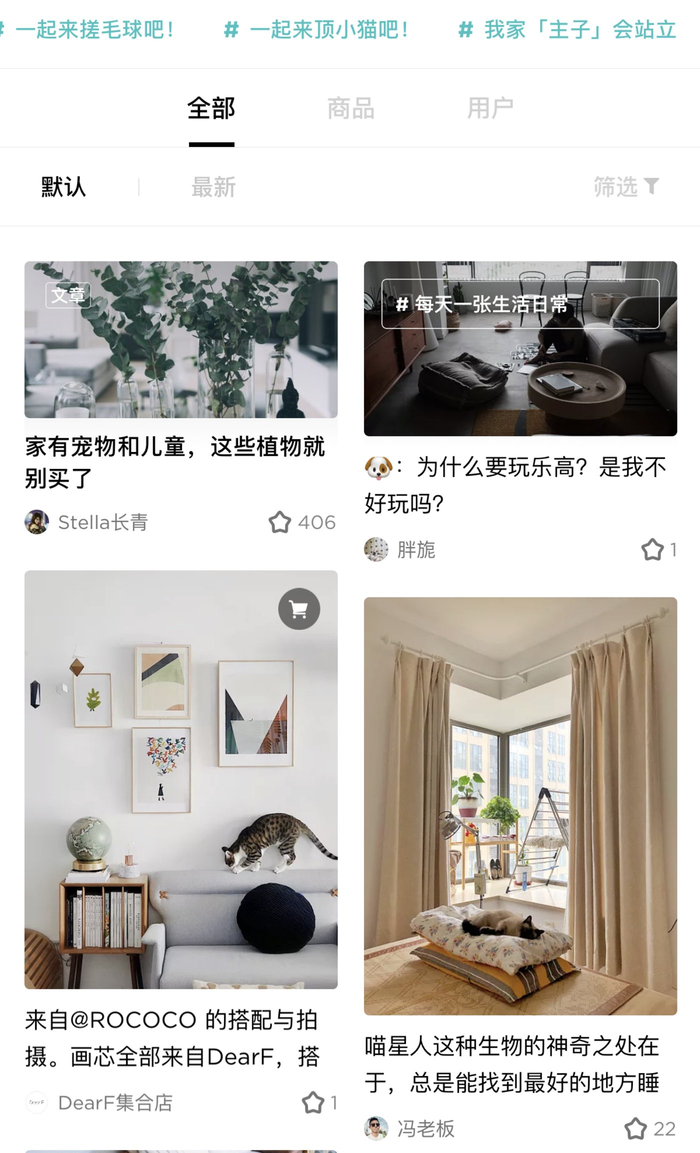Star the post by 胖旎
Image resolution: width=700 pixels, height=1153 pixels.
point(652,549)
